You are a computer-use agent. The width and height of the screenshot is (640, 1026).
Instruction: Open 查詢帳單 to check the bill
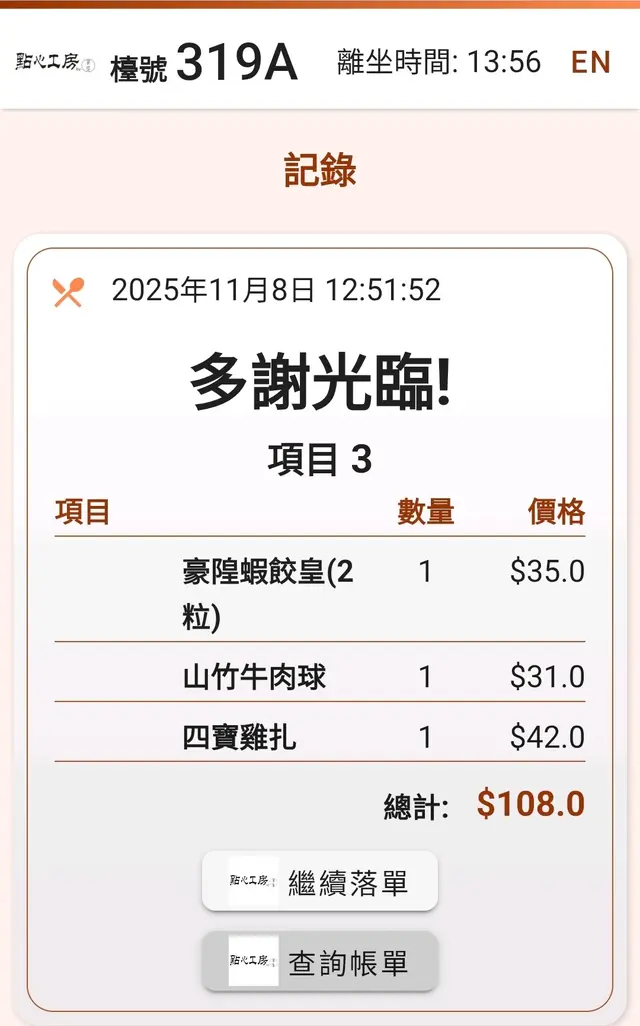[x=320, y=962]
